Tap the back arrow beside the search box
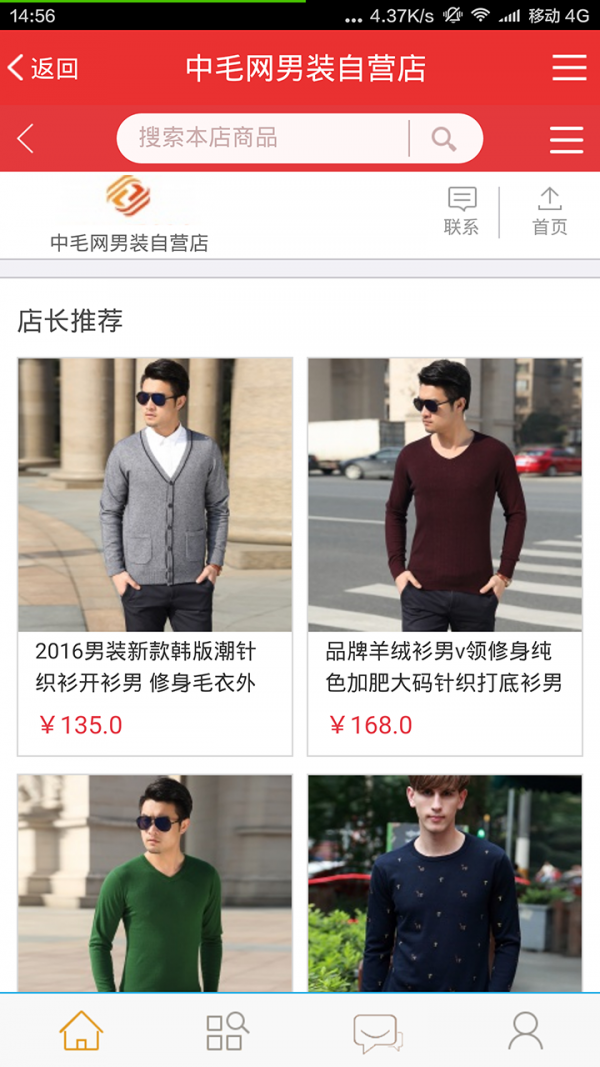 point(26,139)
